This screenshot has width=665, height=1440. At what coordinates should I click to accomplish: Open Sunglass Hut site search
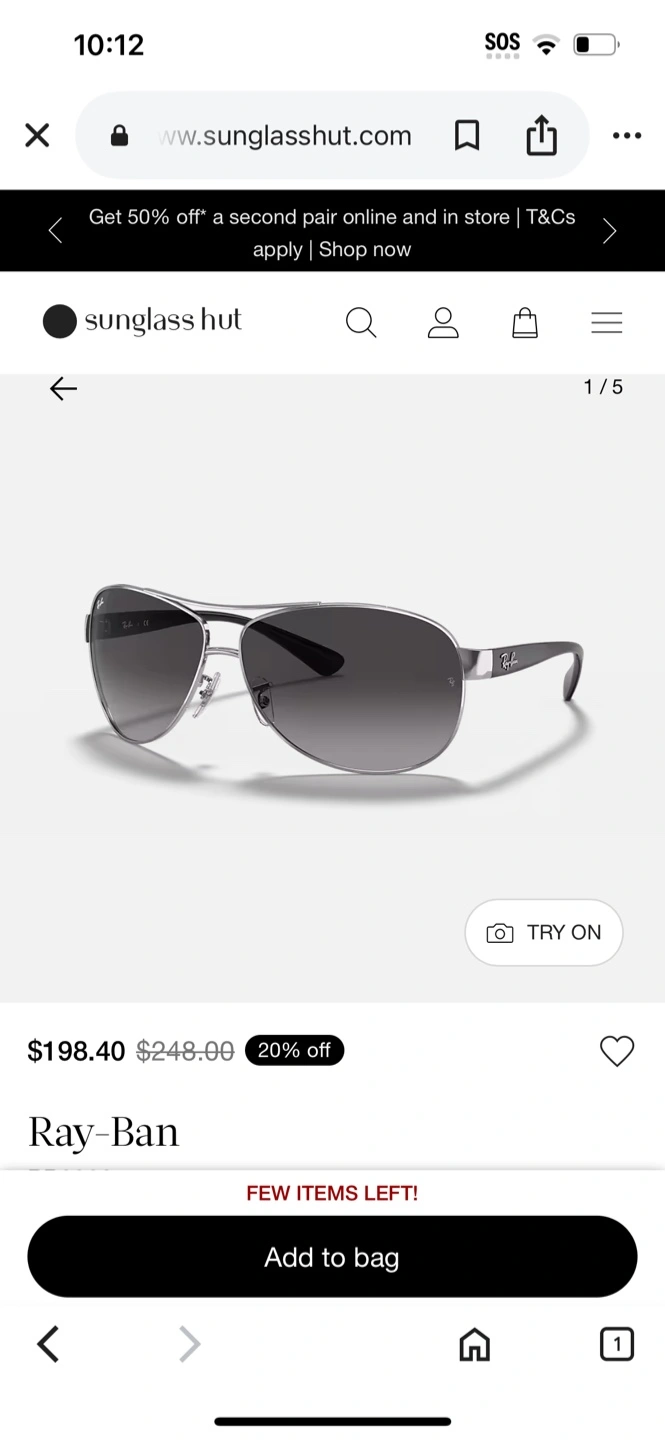pyautogui.click(x=360, y=322)
